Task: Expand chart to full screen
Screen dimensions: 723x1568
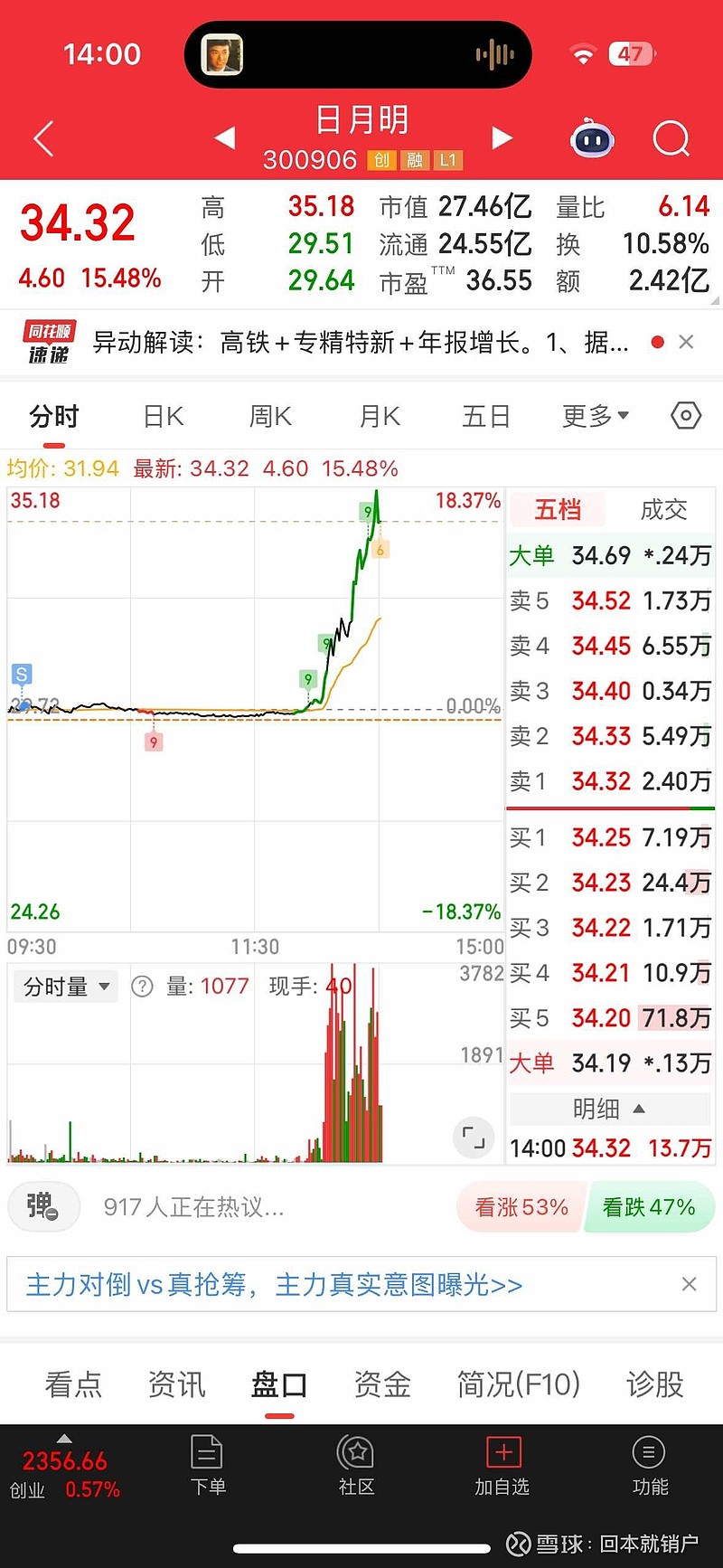Action: pyautogui.click(x=474, y=1138)
